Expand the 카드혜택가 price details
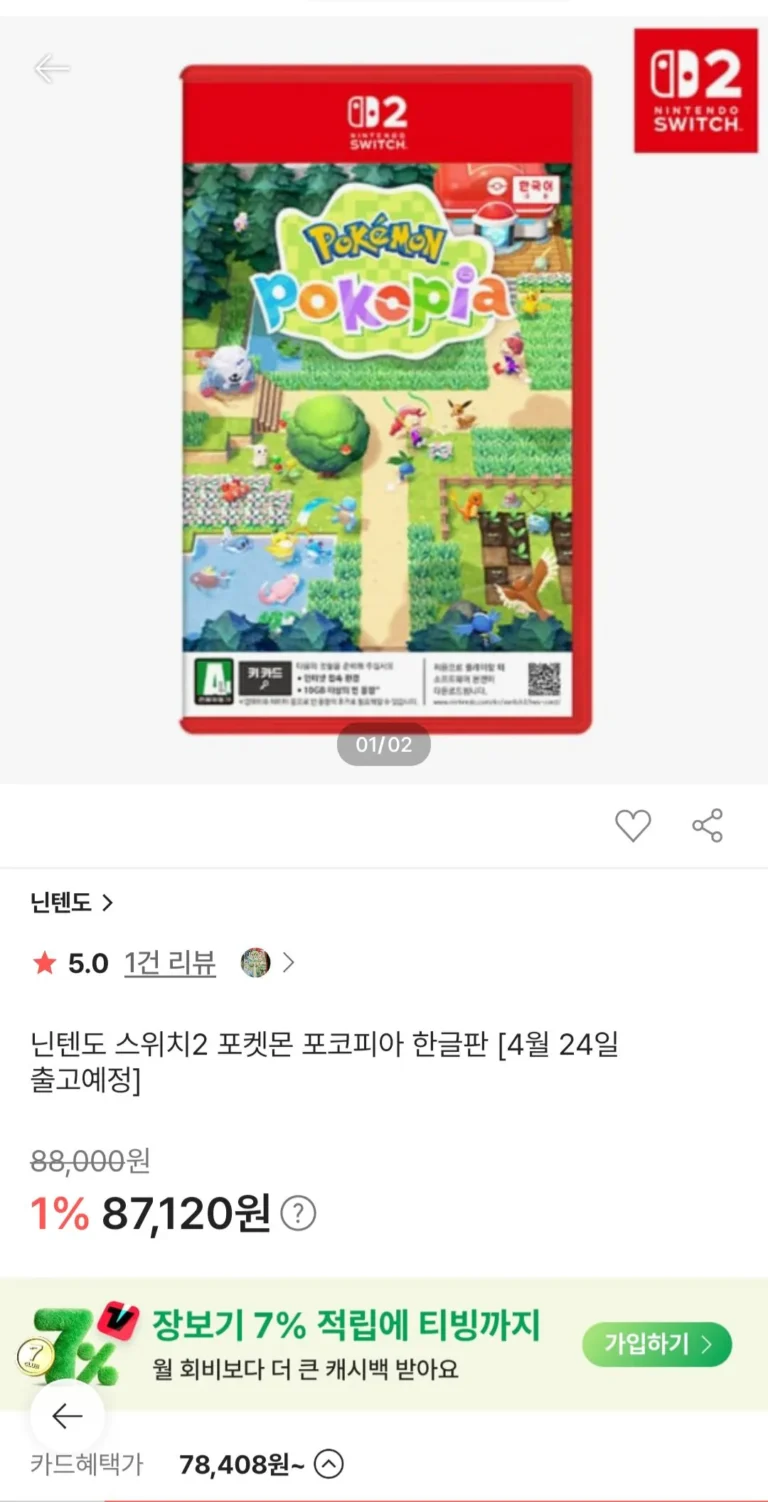Screen dimensions: 768x1502 point(329,1465)
